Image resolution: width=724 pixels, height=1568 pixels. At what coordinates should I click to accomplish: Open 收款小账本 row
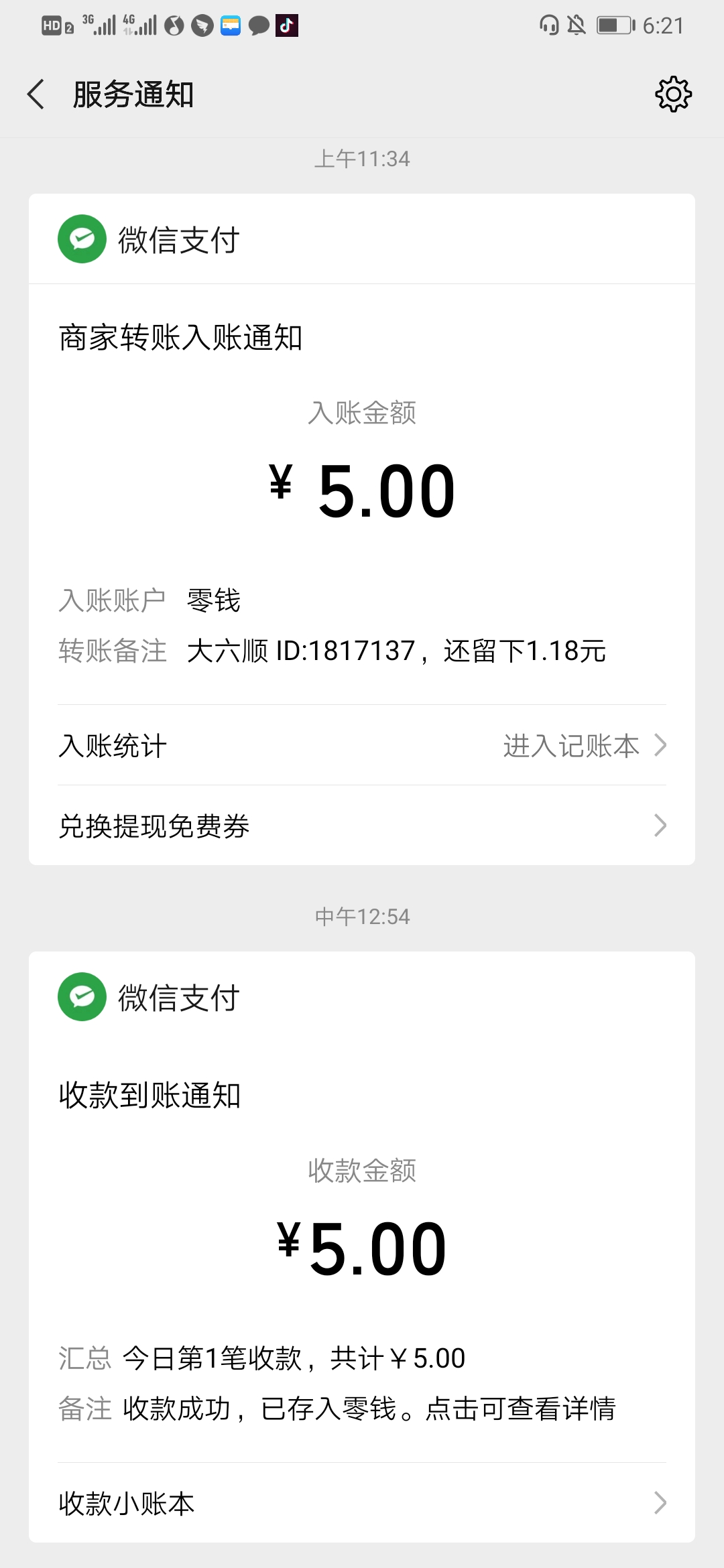coord(362,1503)
